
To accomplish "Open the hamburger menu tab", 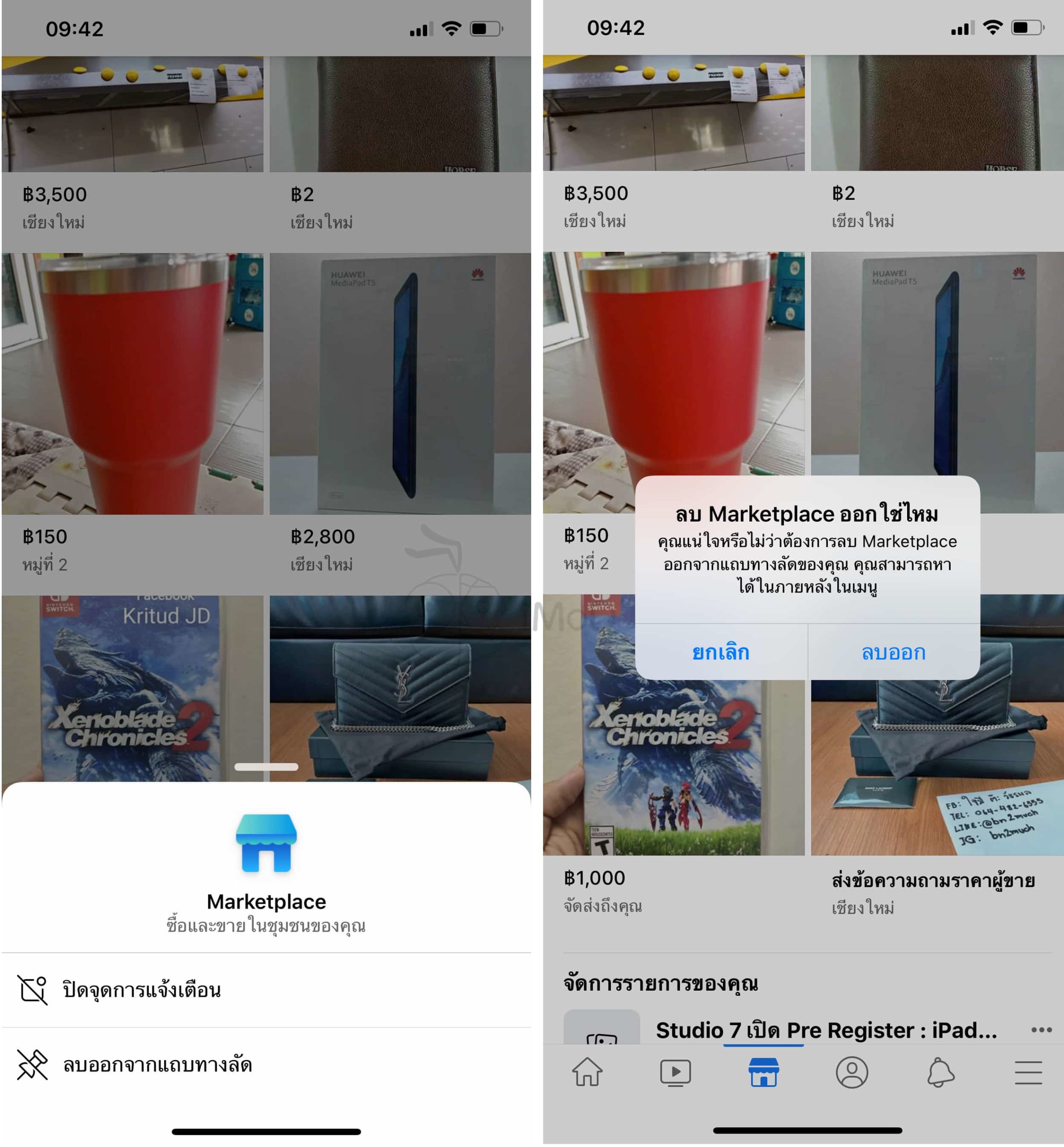I will tap(1028, 1072).
